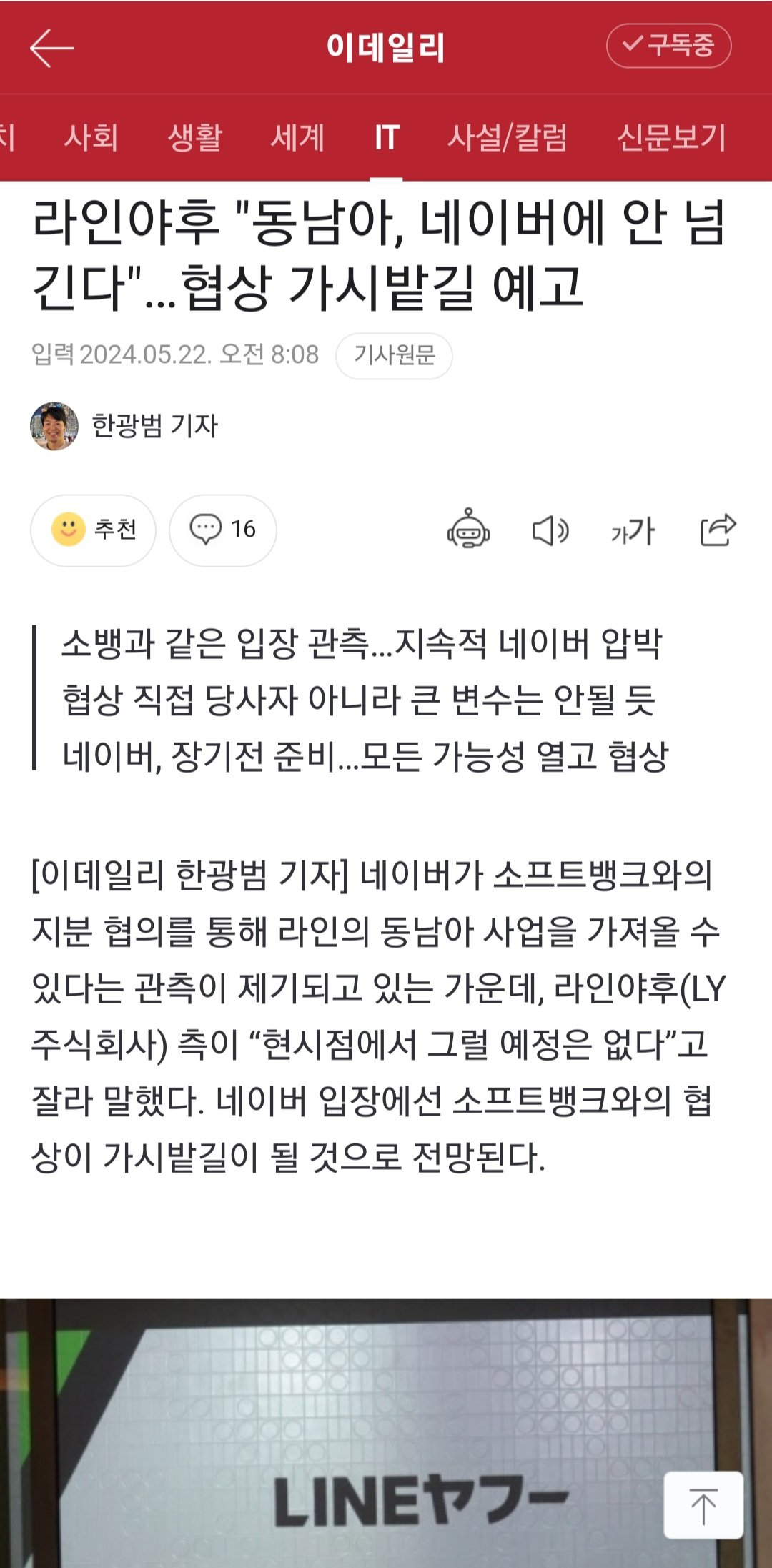The height and width of the screenshot is (1568, 772).
Task: Listen to the article with speaker icon
Action: (x=550, y=531)
